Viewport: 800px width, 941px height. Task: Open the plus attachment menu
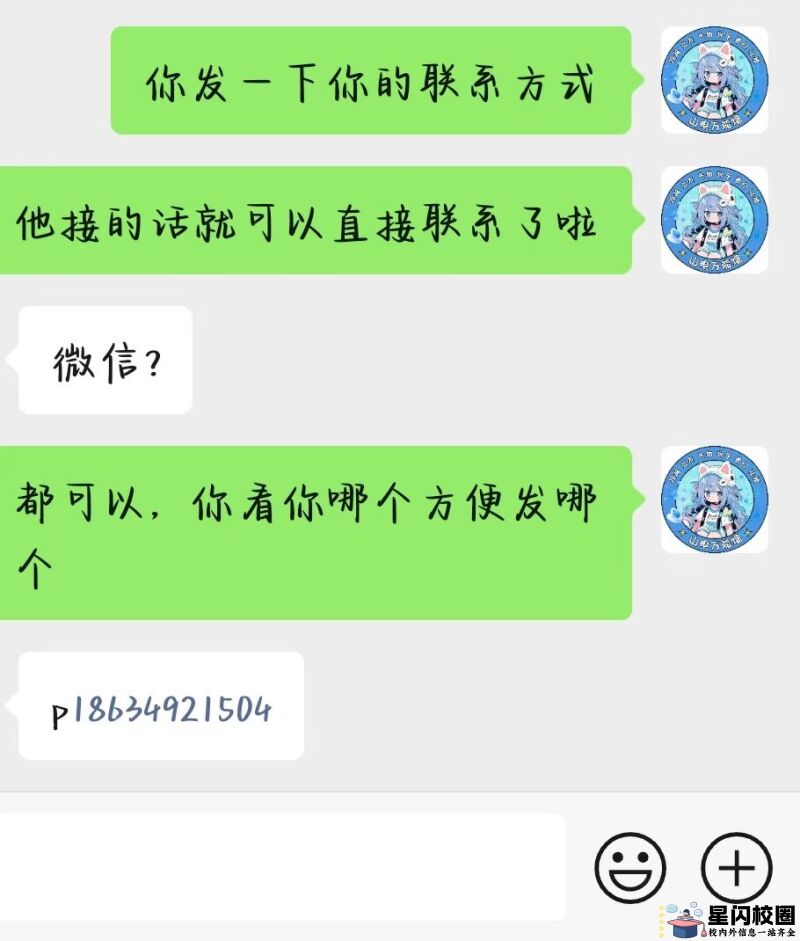click(x=736, y=866)
